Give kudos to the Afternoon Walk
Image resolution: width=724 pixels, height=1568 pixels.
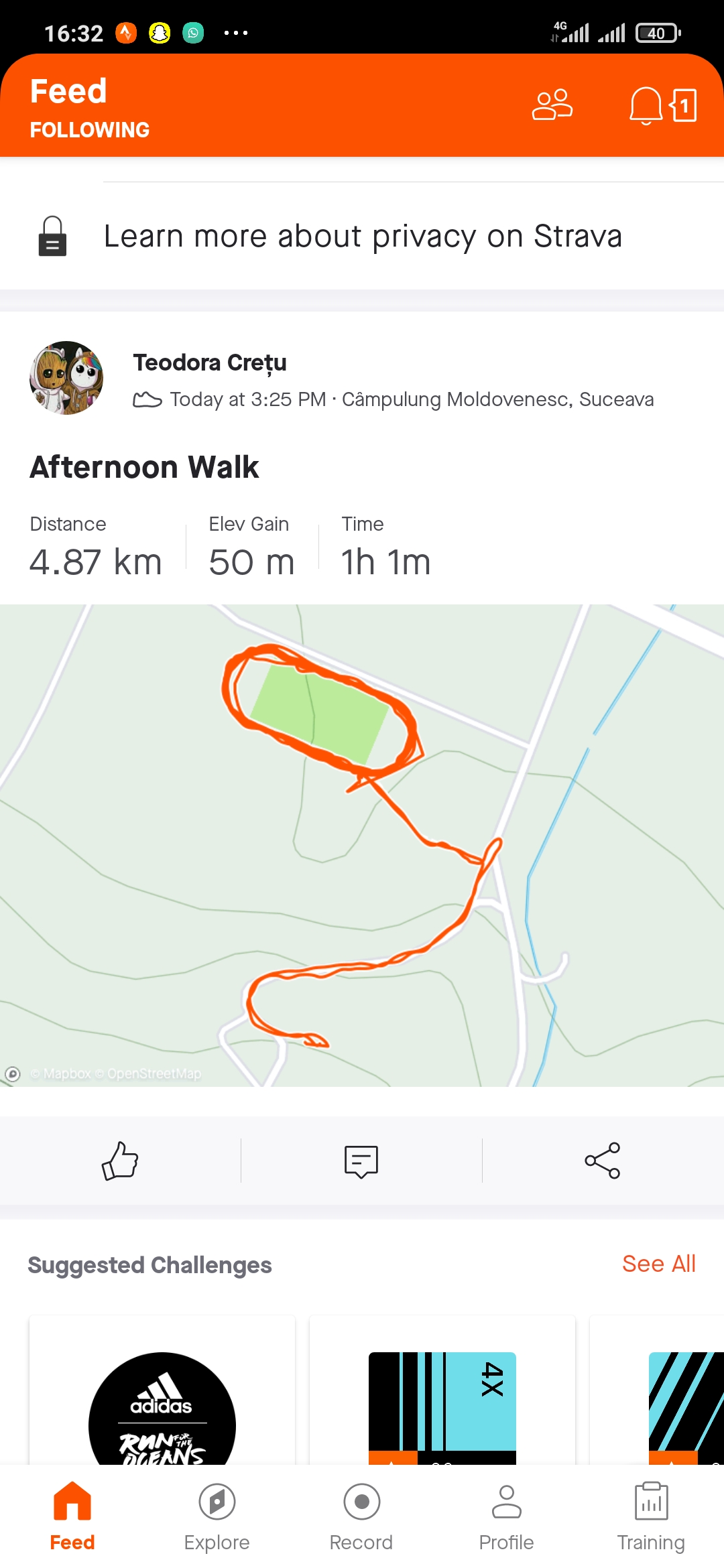pos(120,1161)
